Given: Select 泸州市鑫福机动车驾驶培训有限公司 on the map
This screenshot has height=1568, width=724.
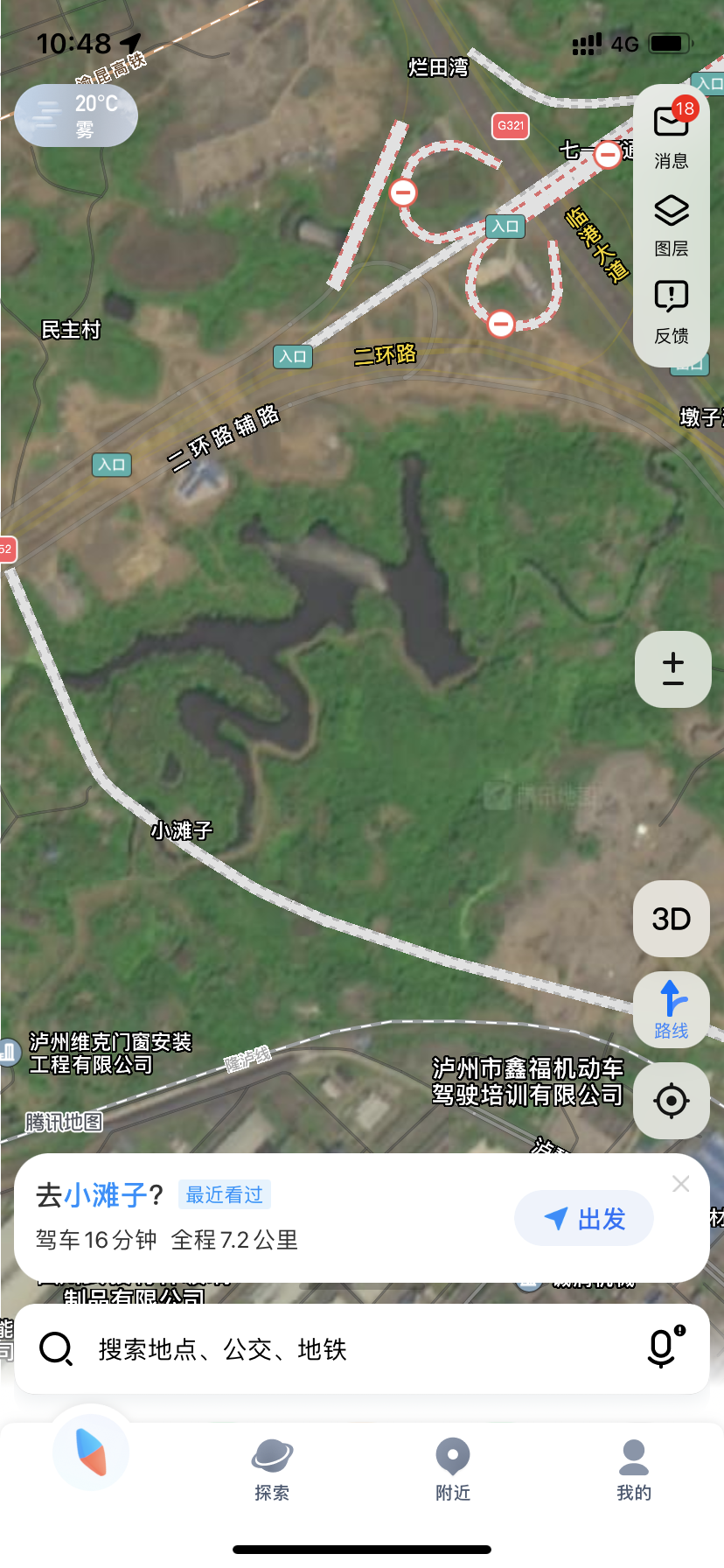Looking at the screenshot, I should coord(527,1081).
